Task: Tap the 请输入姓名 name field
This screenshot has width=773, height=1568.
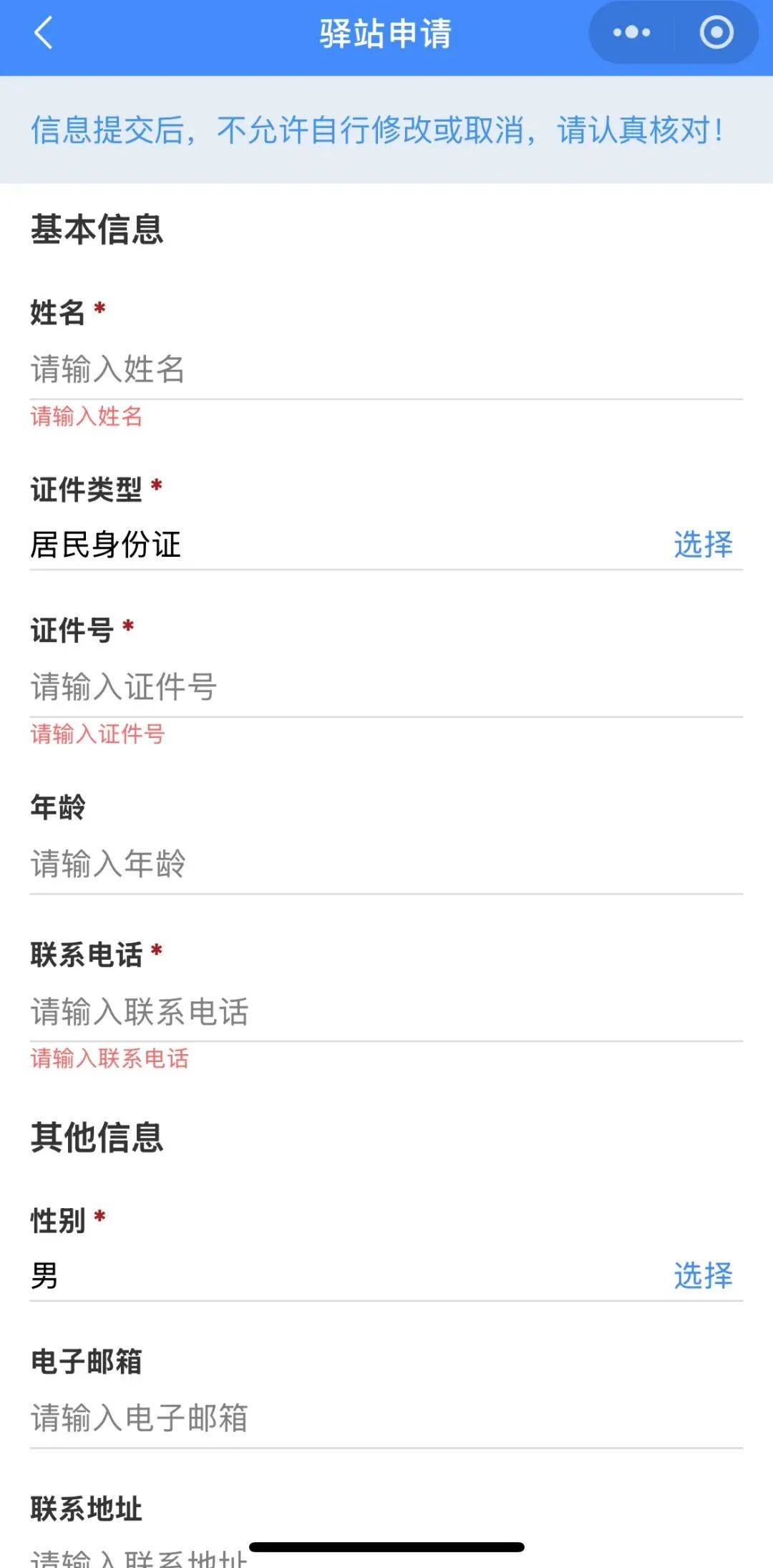Action: click(386, 369)
